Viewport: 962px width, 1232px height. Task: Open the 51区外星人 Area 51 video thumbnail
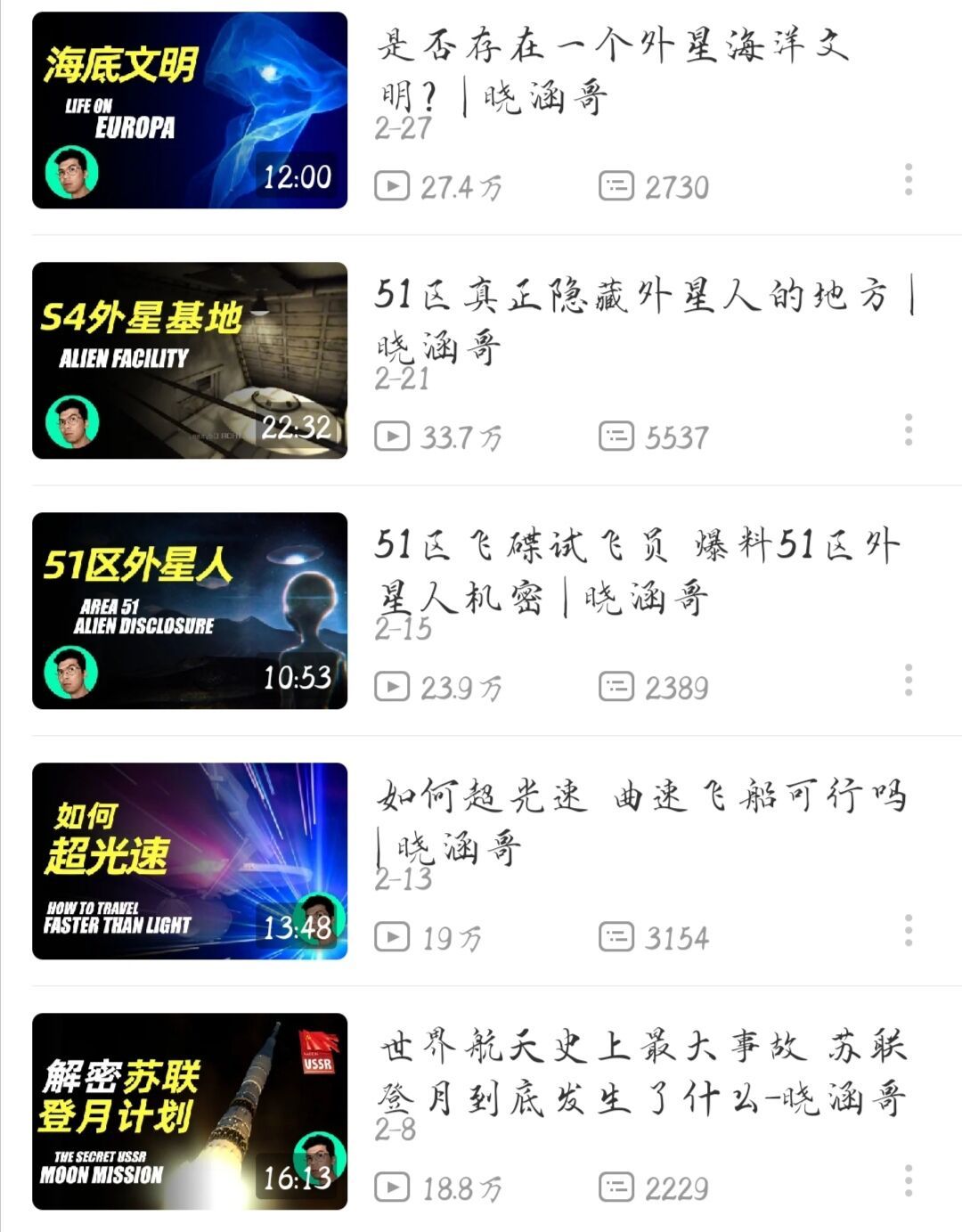[x=190, y=611]
